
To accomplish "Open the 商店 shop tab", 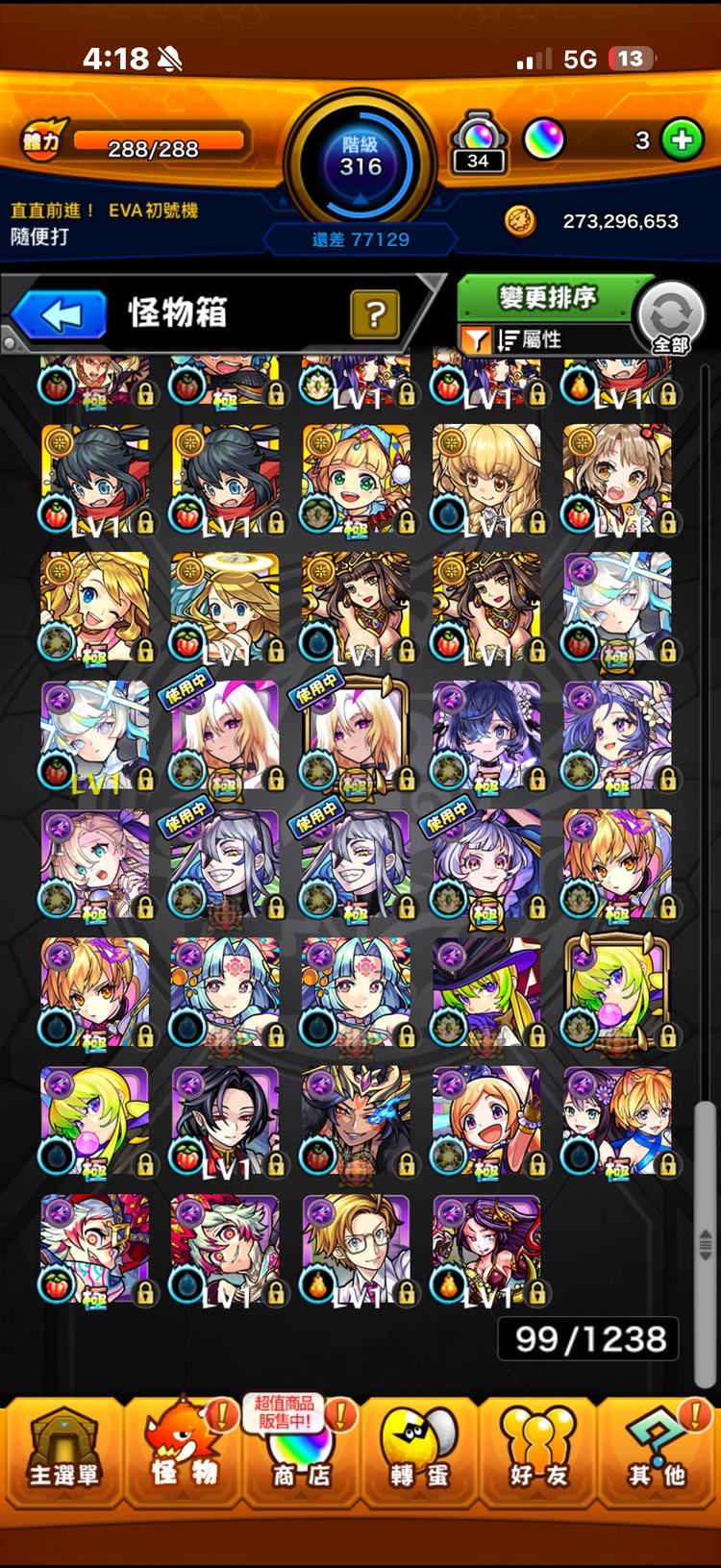I will pyautogui.click(x=300, y=1454).
